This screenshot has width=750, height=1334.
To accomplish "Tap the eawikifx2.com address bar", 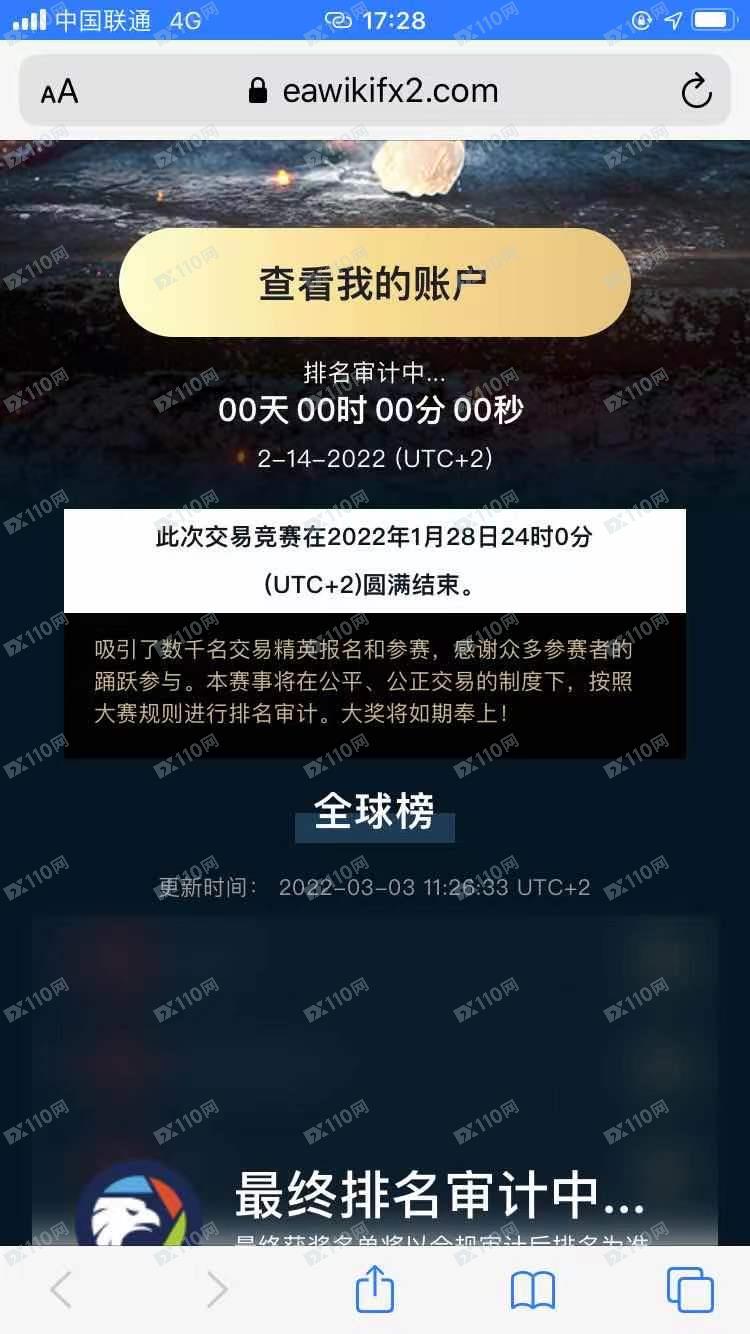I will pyautogui.click(x=375, y=92).
